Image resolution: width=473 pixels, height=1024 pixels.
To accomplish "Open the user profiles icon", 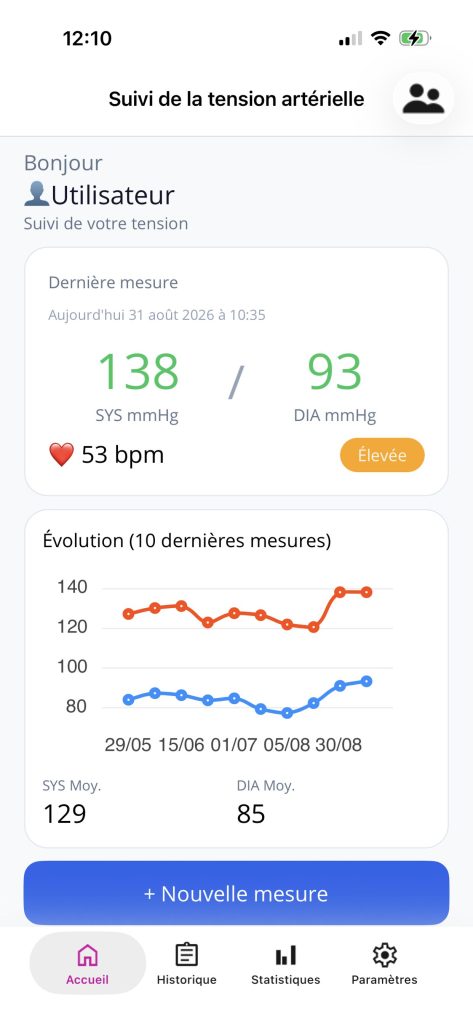I will tap(423, 99).
